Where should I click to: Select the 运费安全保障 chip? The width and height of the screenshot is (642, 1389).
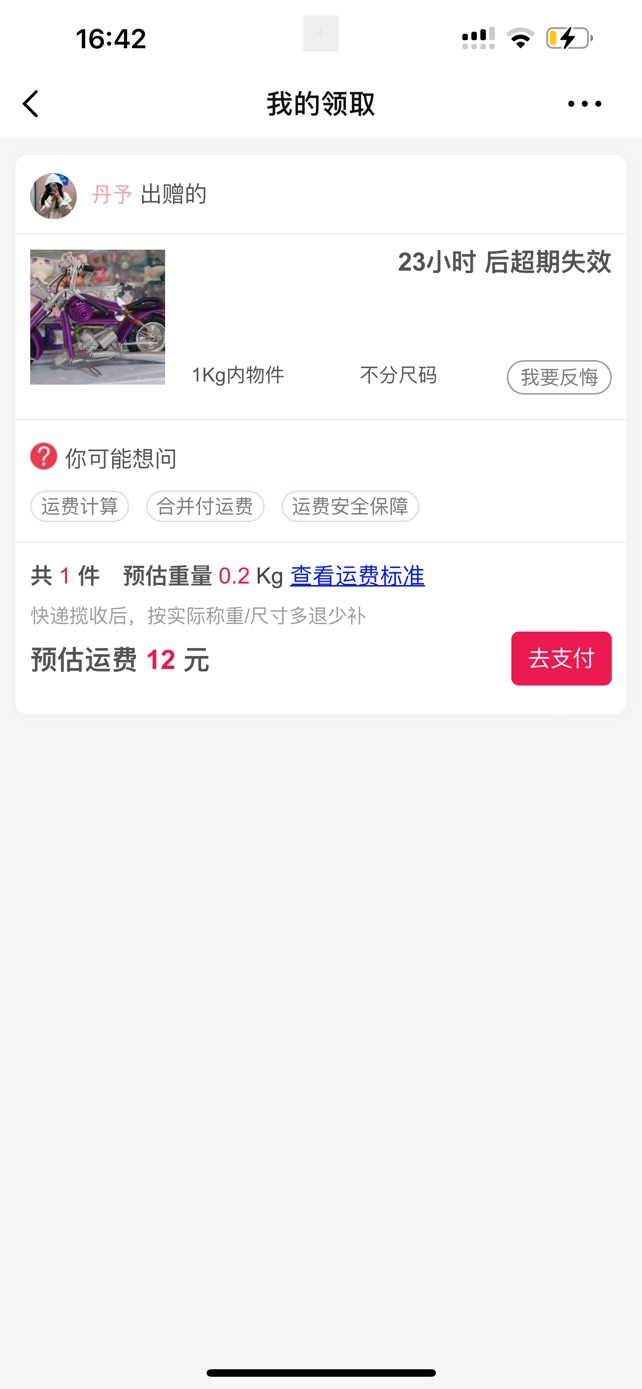(350, 507)
